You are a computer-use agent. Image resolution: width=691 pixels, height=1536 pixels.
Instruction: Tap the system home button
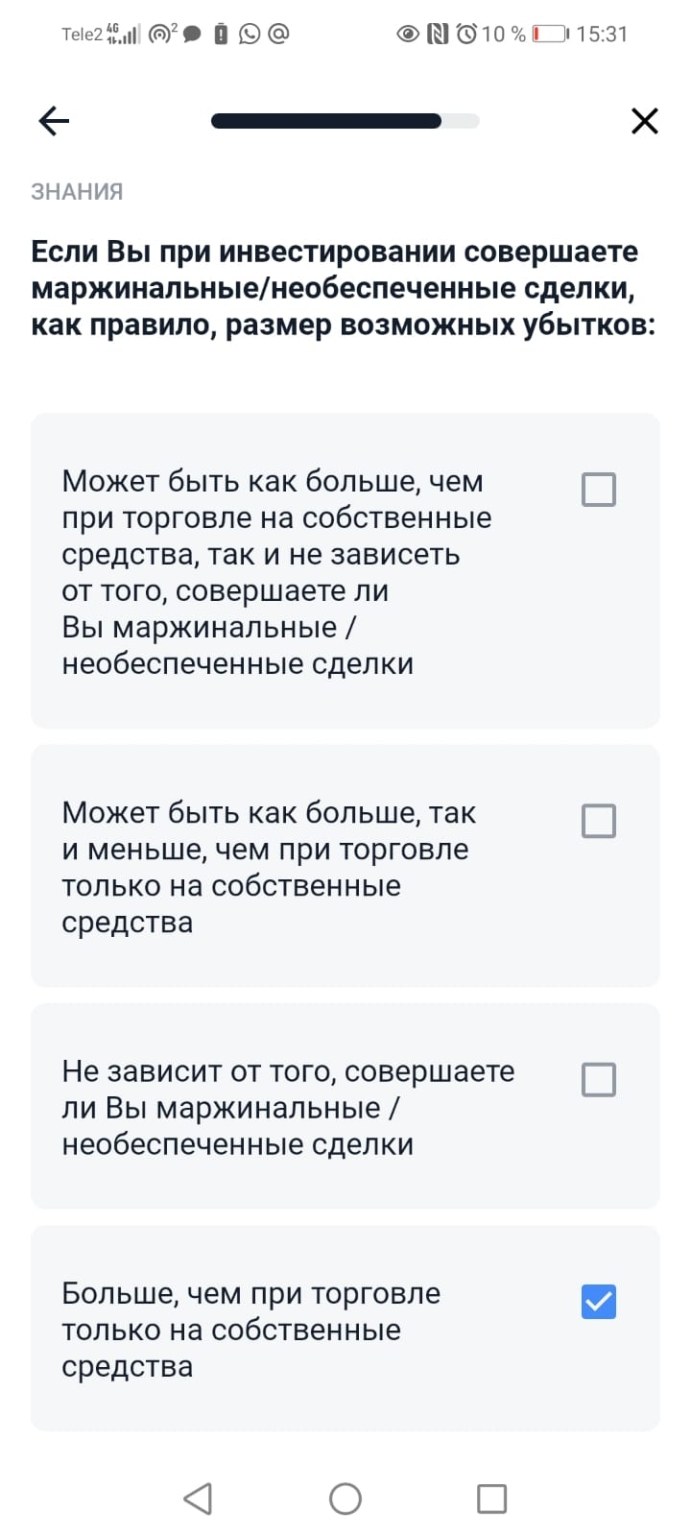click(345, 1498)
